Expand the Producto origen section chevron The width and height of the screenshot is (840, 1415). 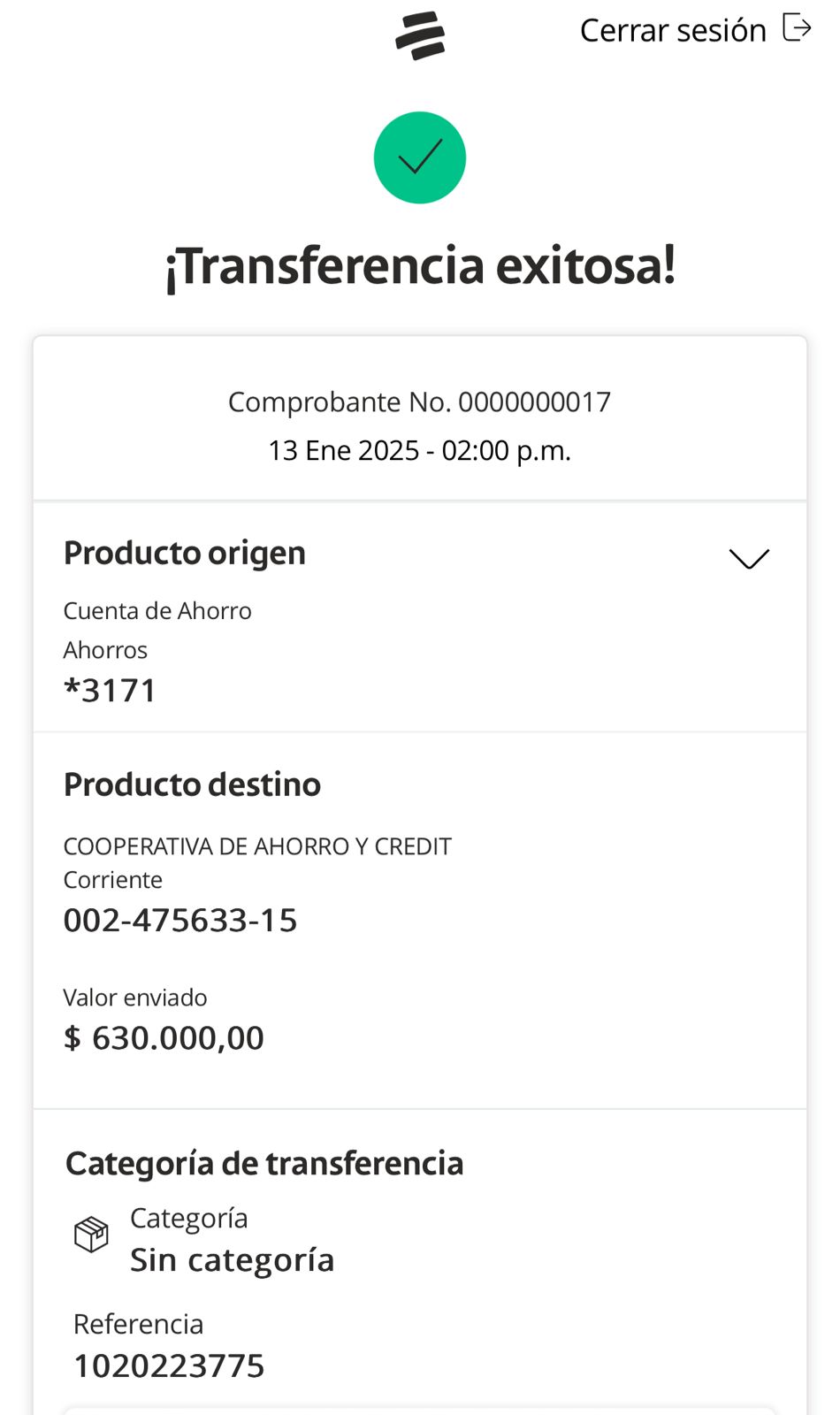748,558
